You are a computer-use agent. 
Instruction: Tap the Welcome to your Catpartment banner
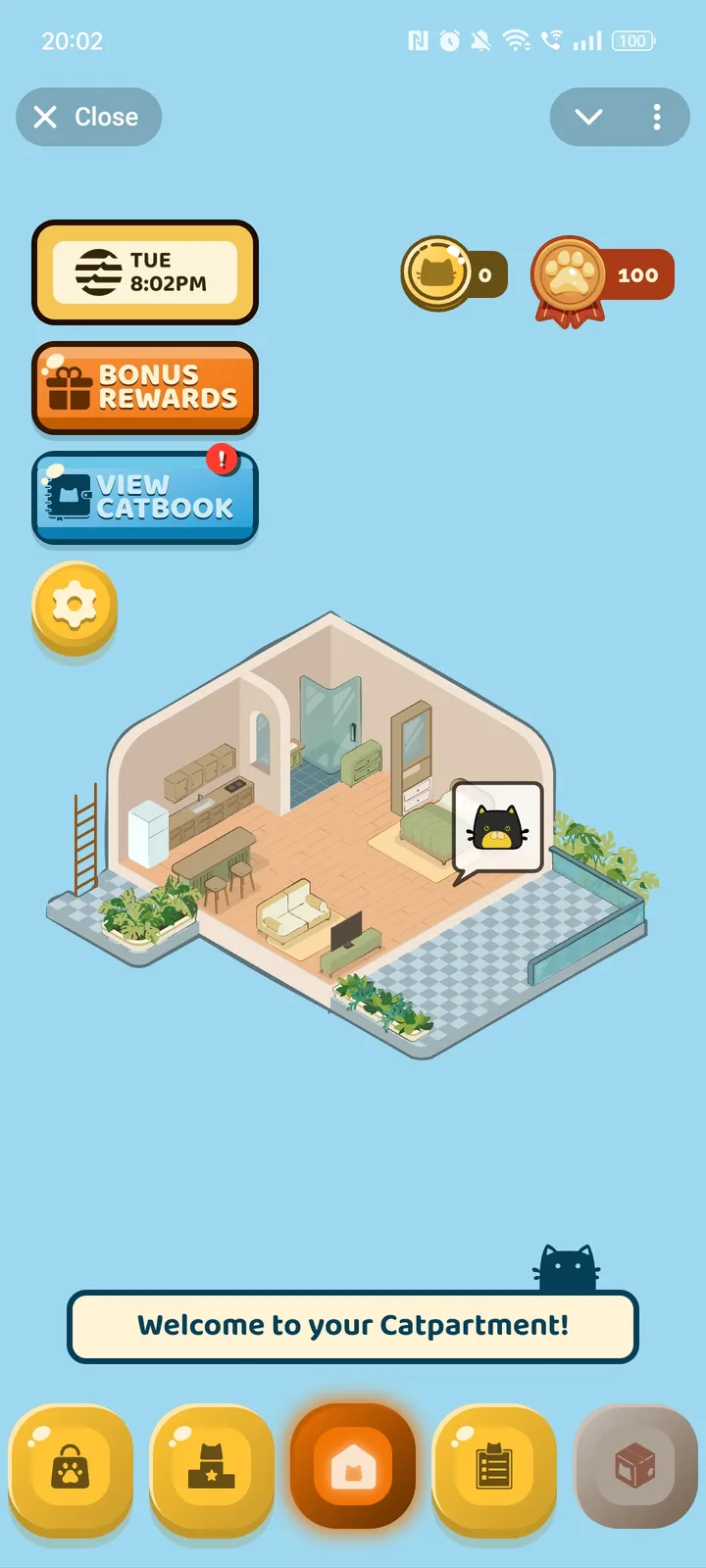tap(353, 1327)
